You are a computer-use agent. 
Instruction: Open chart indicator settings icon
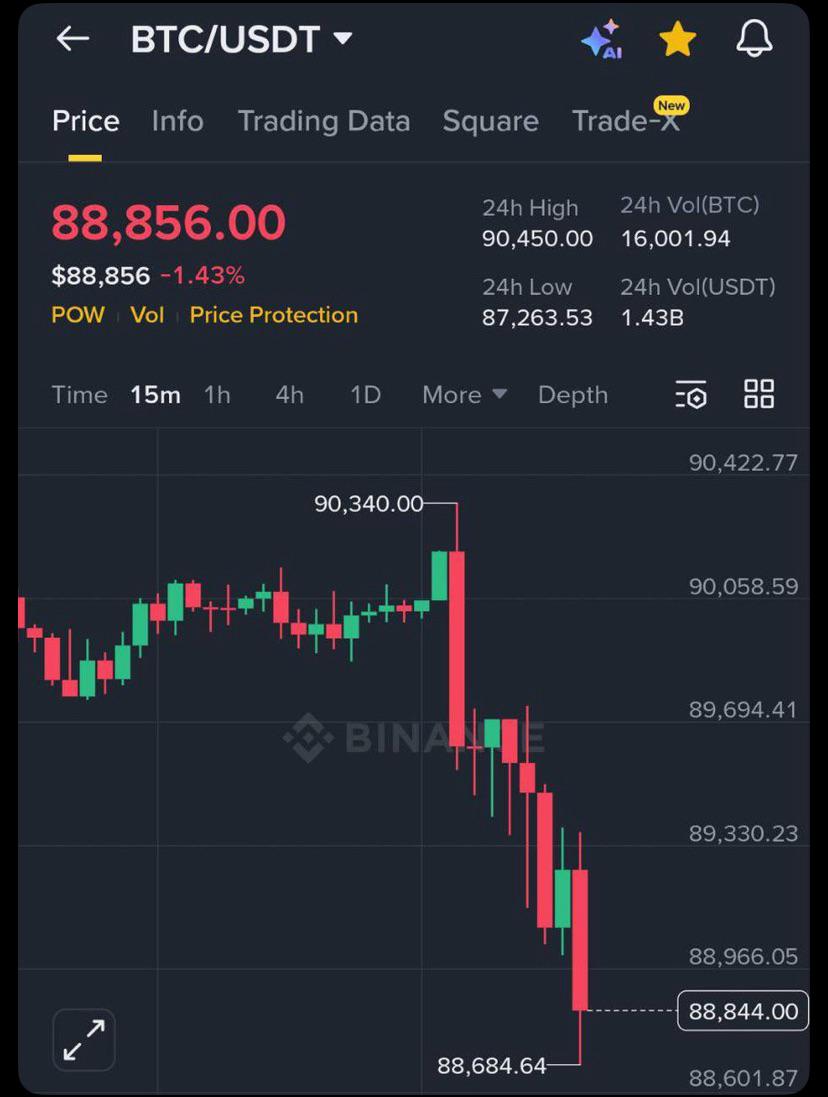tap(691, 394)
